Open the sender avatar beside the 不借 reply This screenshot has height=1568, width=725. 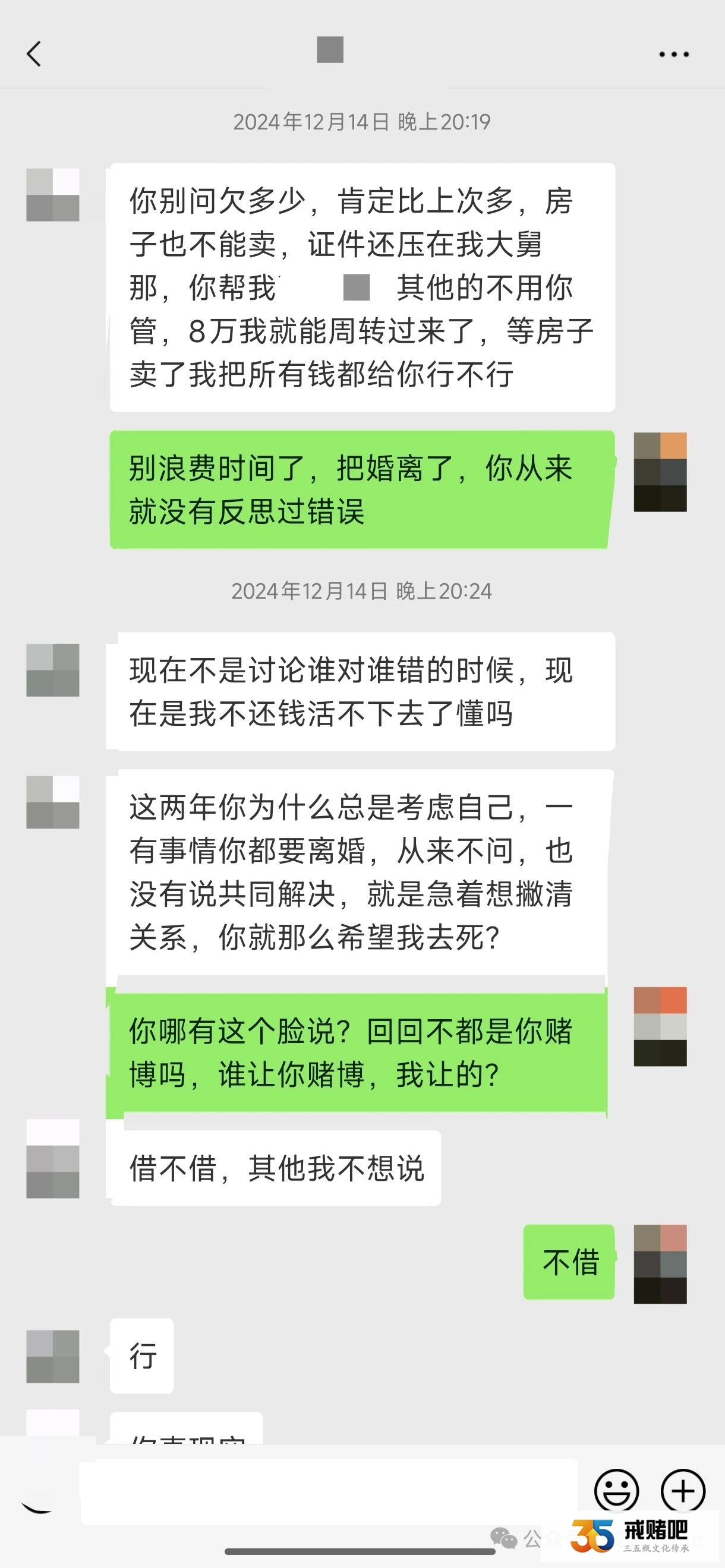point(660,1264)
